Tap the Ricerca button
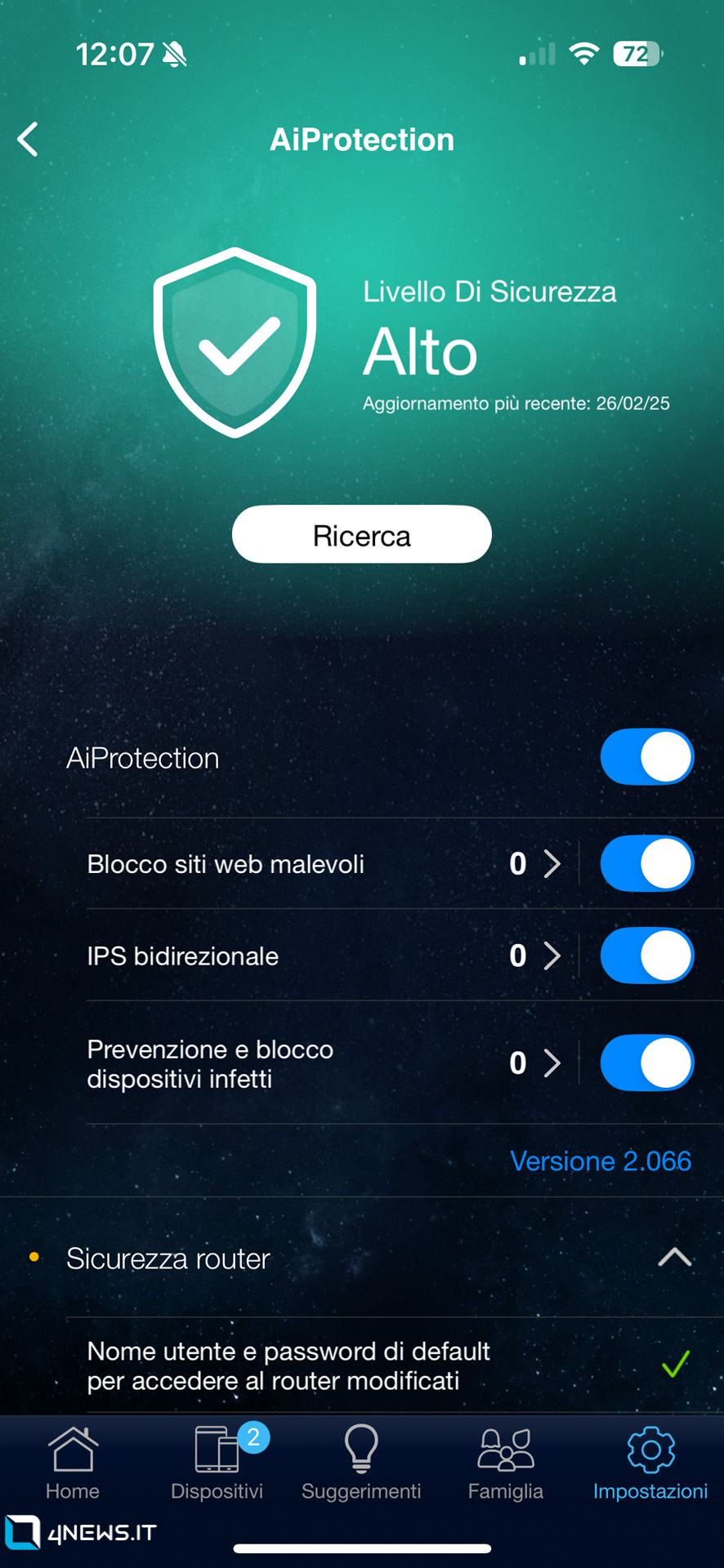The height and width of the screenshot is (1568, 724). [362, 535]
